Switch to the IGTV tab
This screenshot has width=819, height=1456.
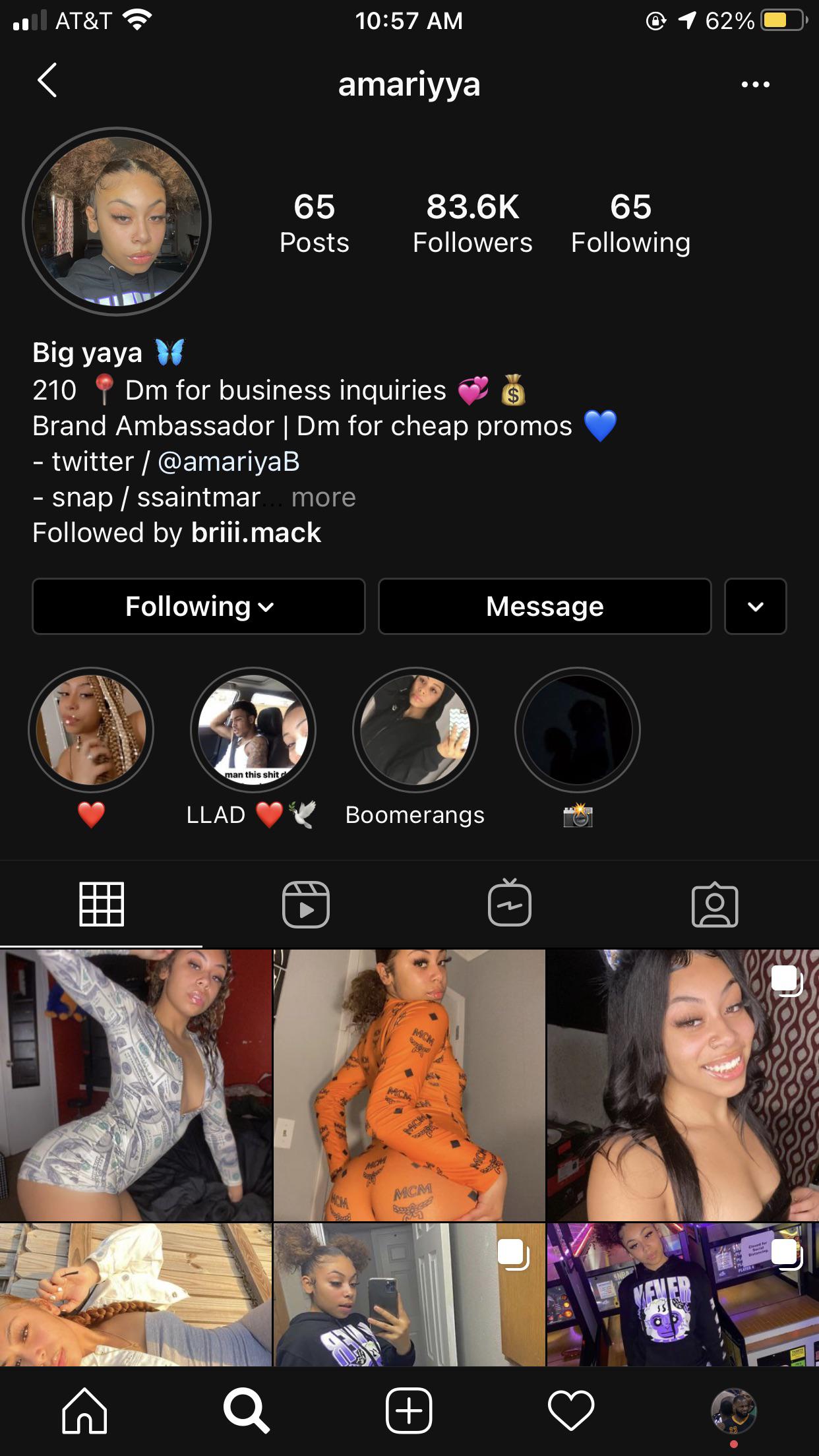coord(510,904)
